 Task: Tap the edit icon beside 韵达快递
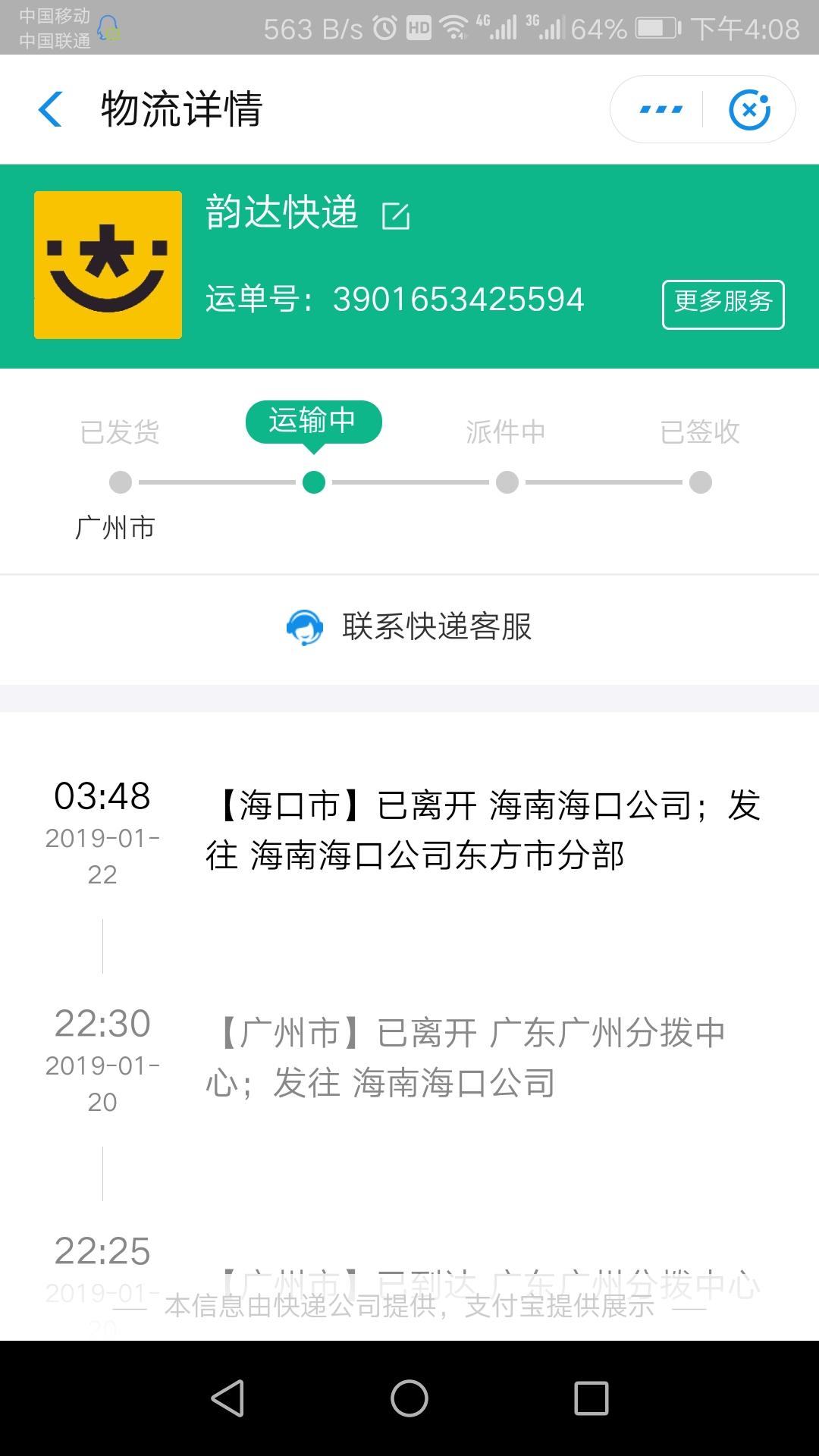pos(395,215)
